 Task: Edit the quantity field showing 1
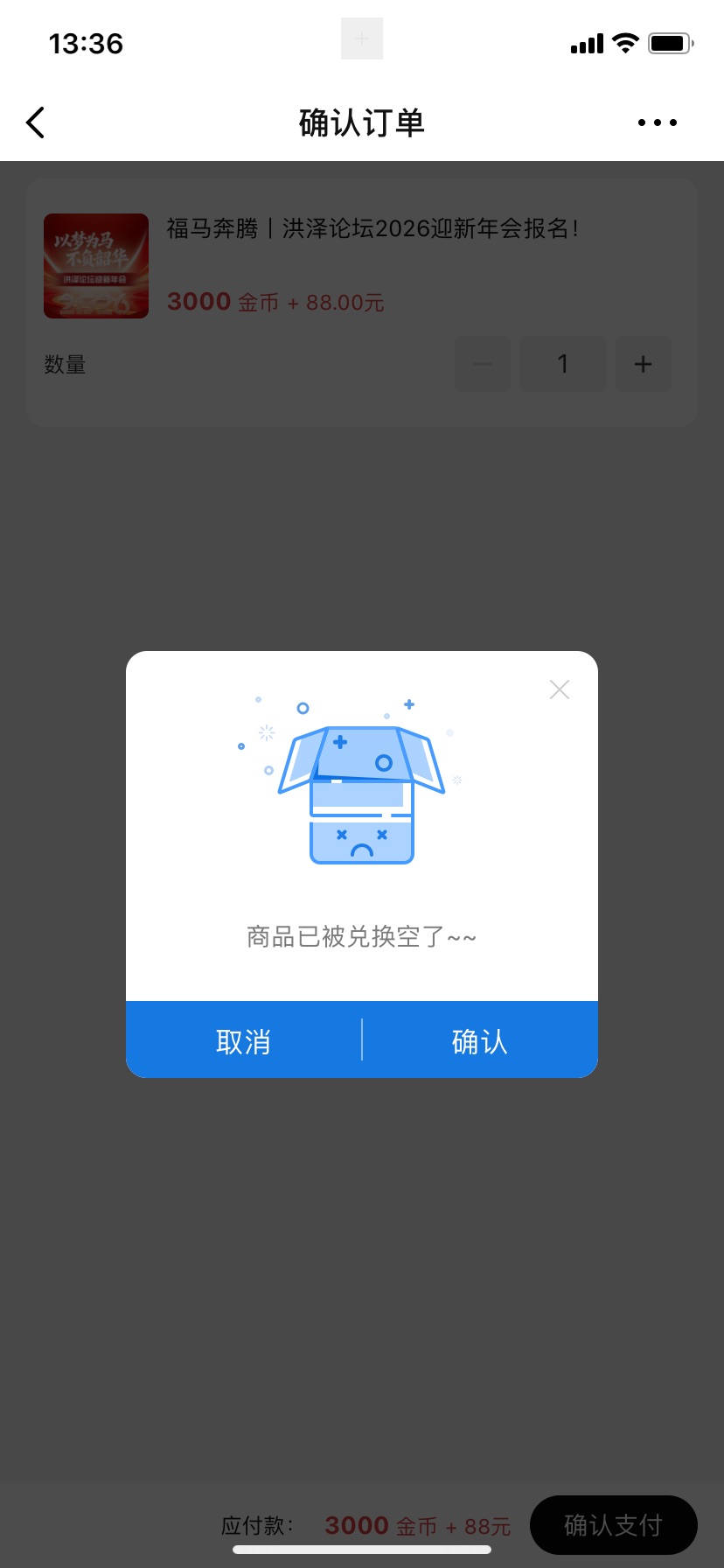pos(563,364)
